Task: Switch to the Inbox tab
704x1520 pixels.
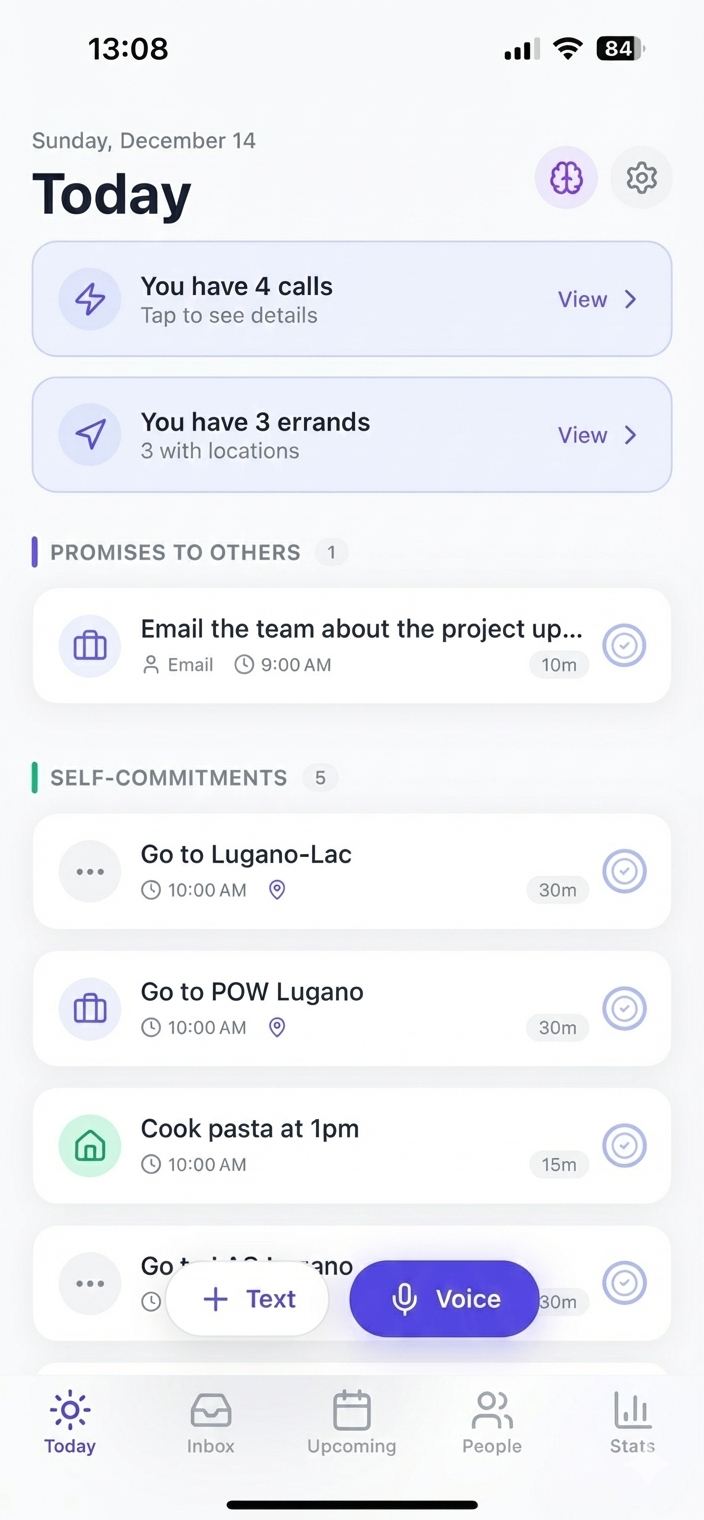Action: click(x=210, y=1423)
